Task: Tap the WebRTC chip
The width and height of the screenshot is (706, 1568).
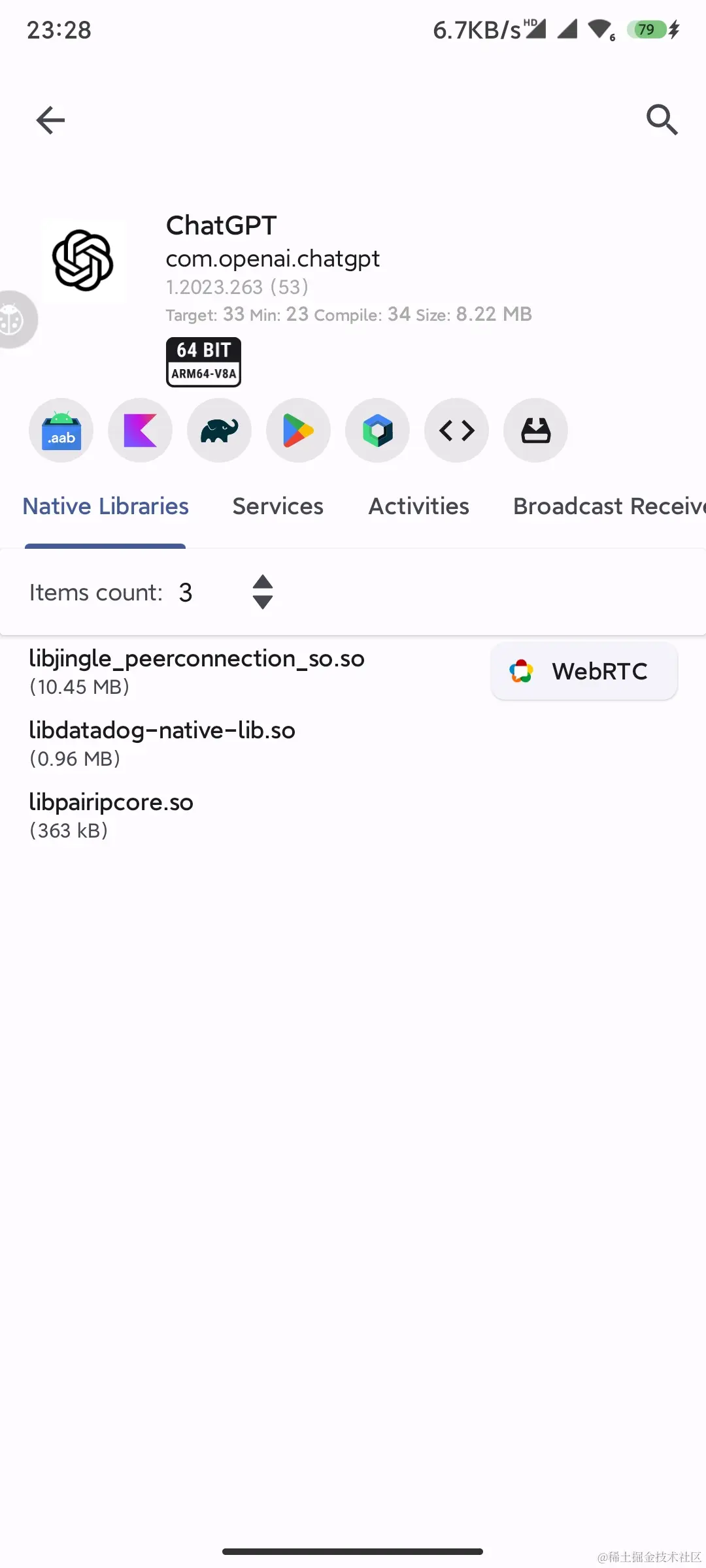Action: pos(584,671)
